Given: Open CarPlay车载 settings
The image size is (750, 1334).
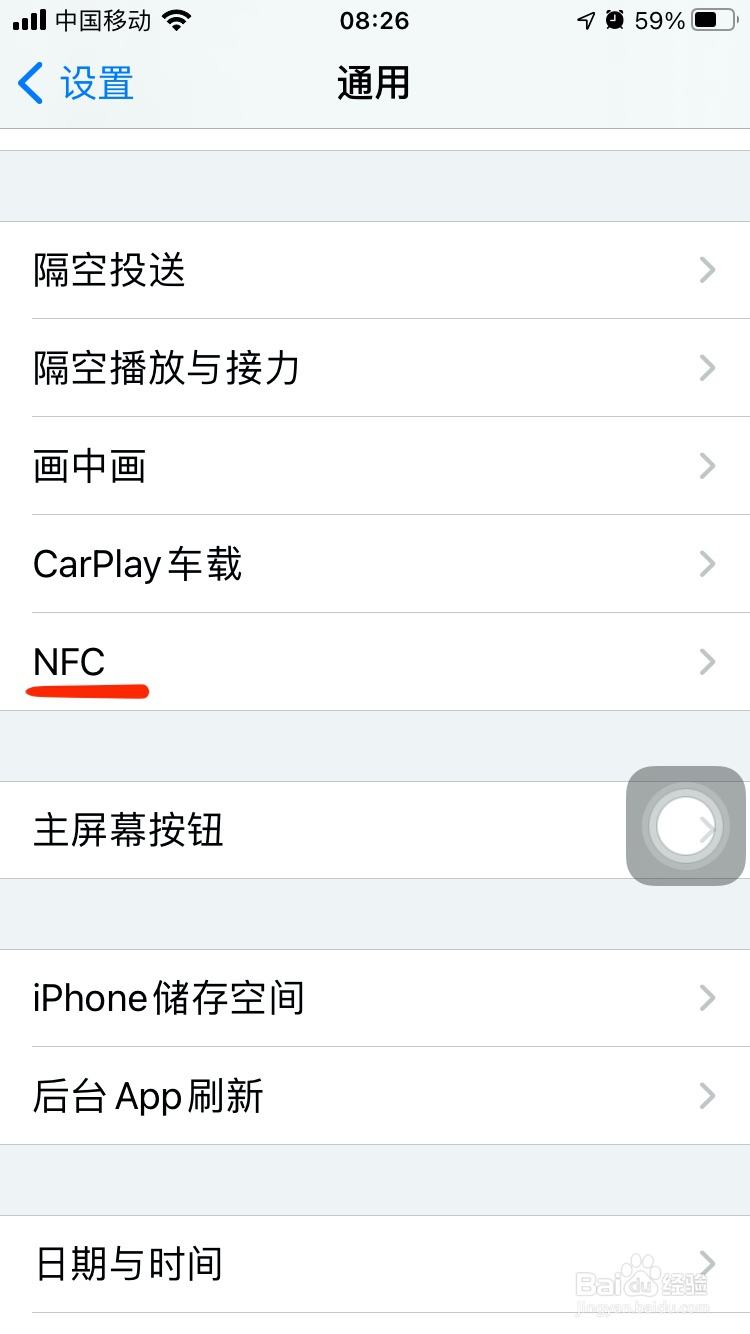Looking at the screenshot, I should [375, 564].
